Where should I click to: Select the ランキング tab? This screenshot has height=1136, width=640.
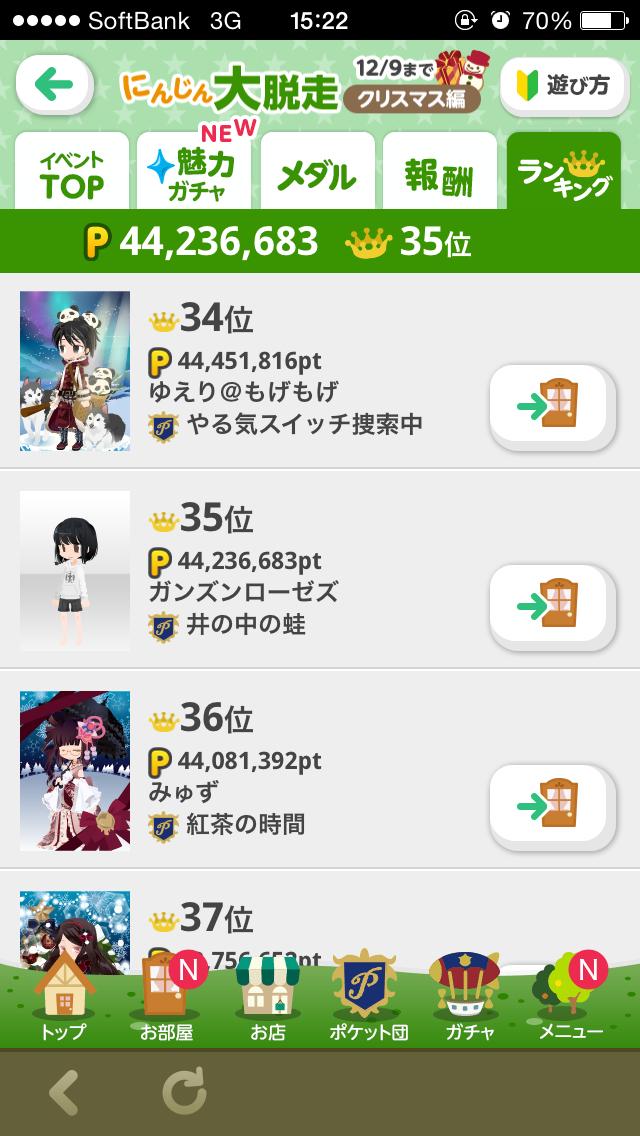click(563, 172)
